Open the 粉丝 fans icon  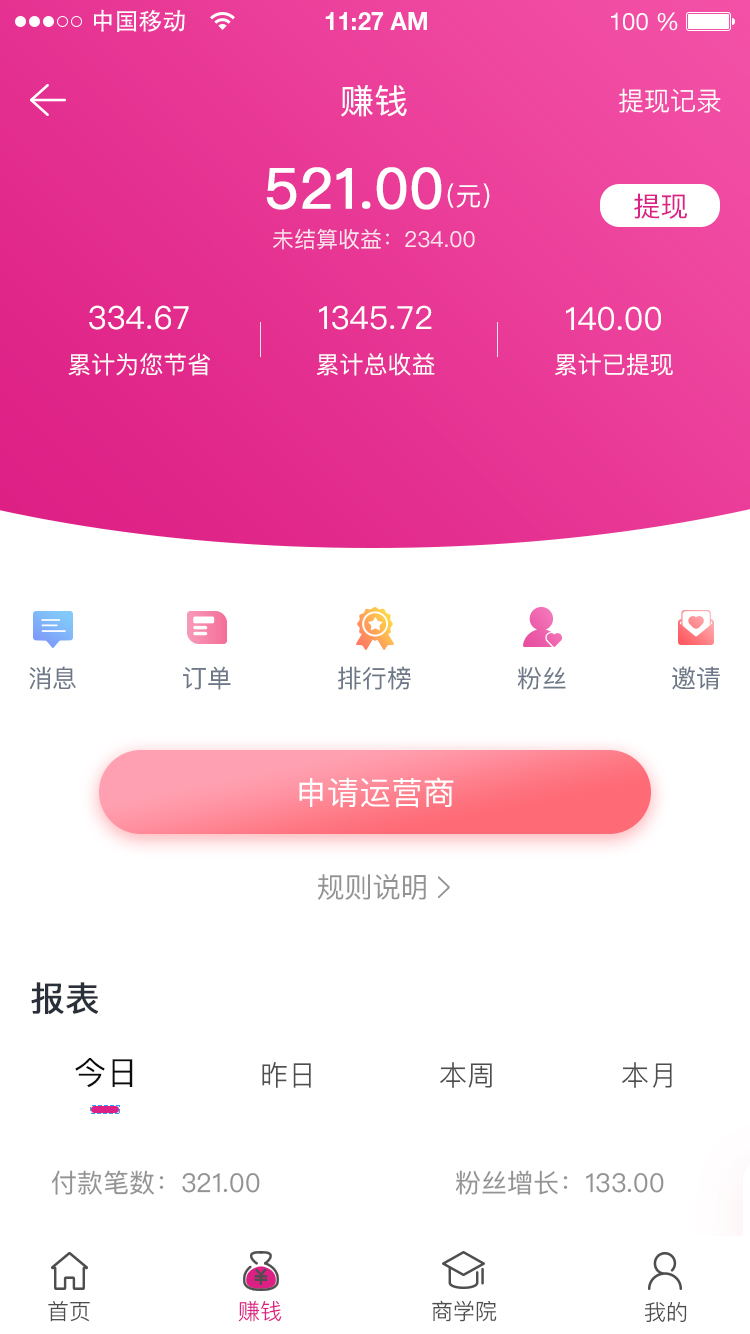[541, 628]
